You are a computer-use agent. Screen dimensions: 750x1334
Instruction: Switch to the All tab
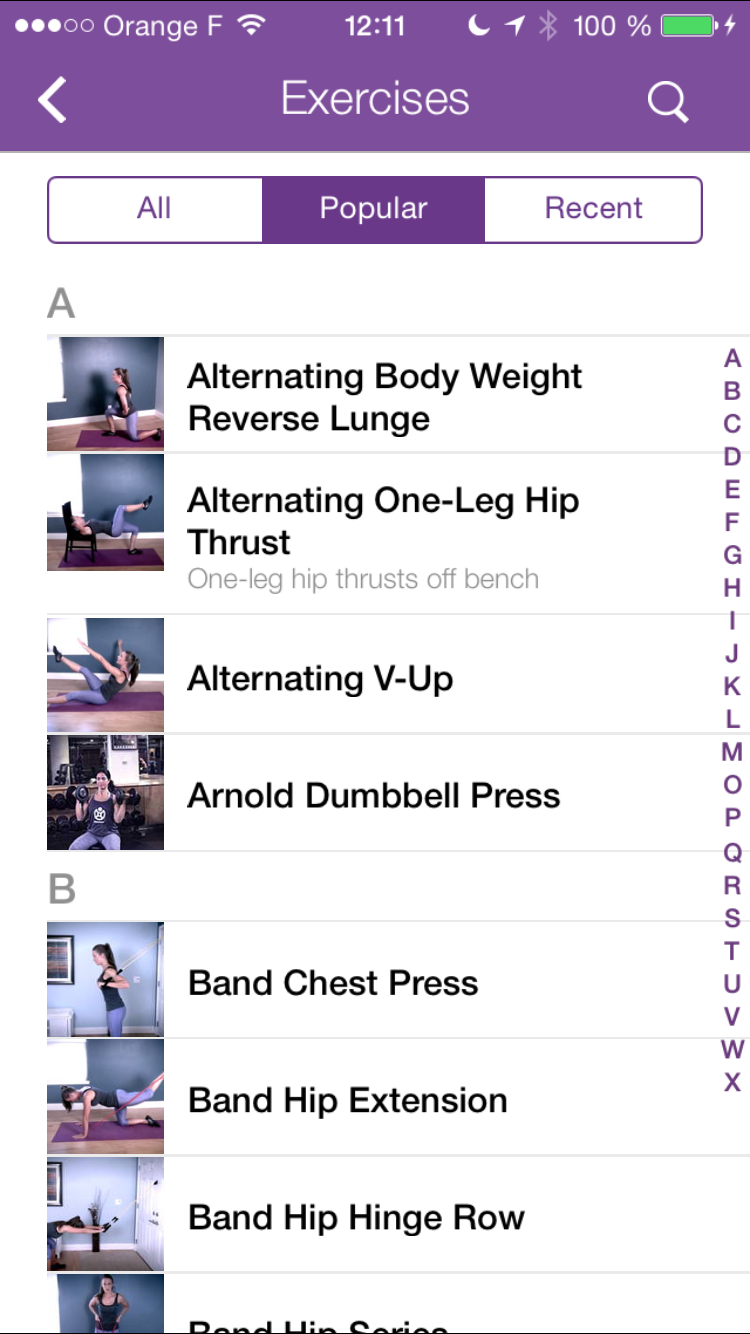click(x=155, y=209)
